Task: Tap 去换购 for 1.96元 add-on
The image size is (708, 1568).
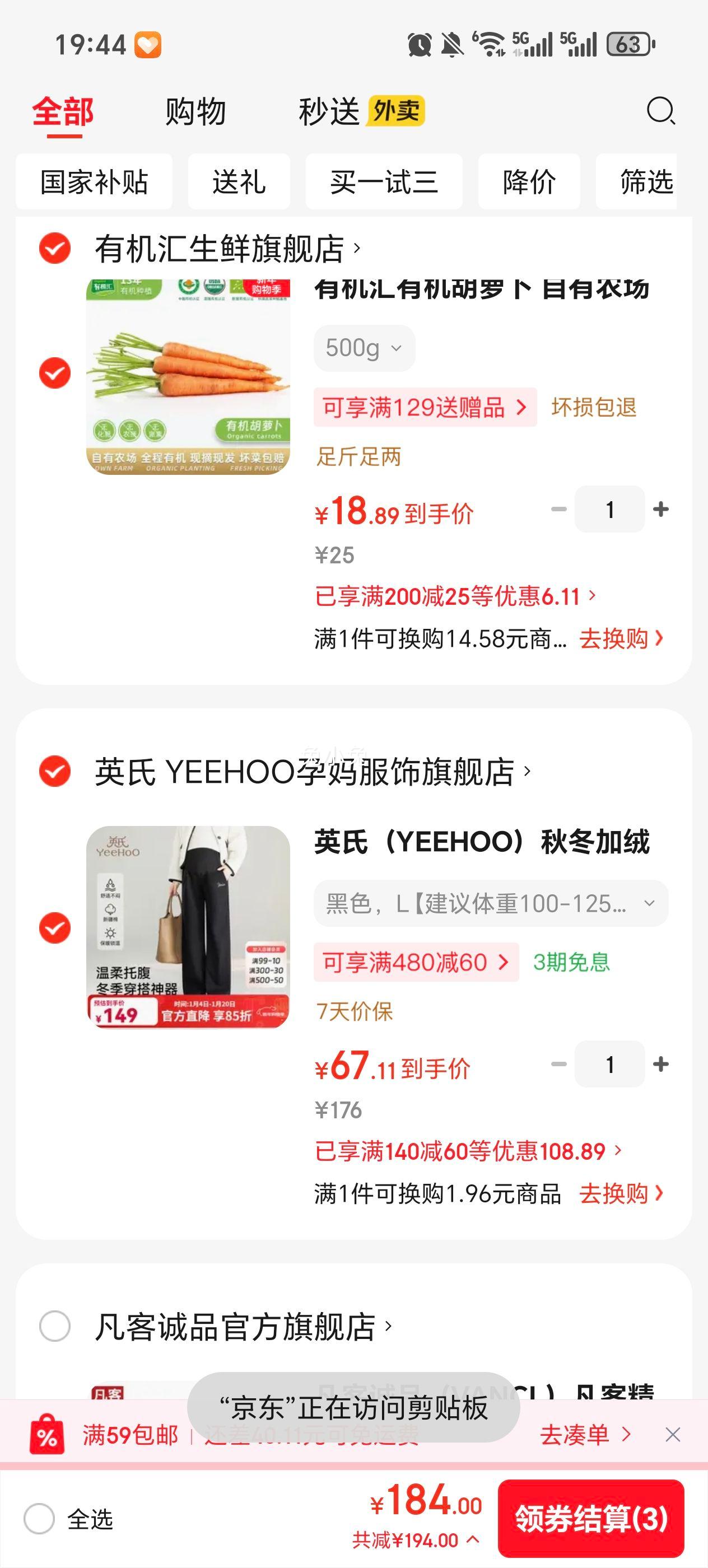Action: (x=620, y=1194)
